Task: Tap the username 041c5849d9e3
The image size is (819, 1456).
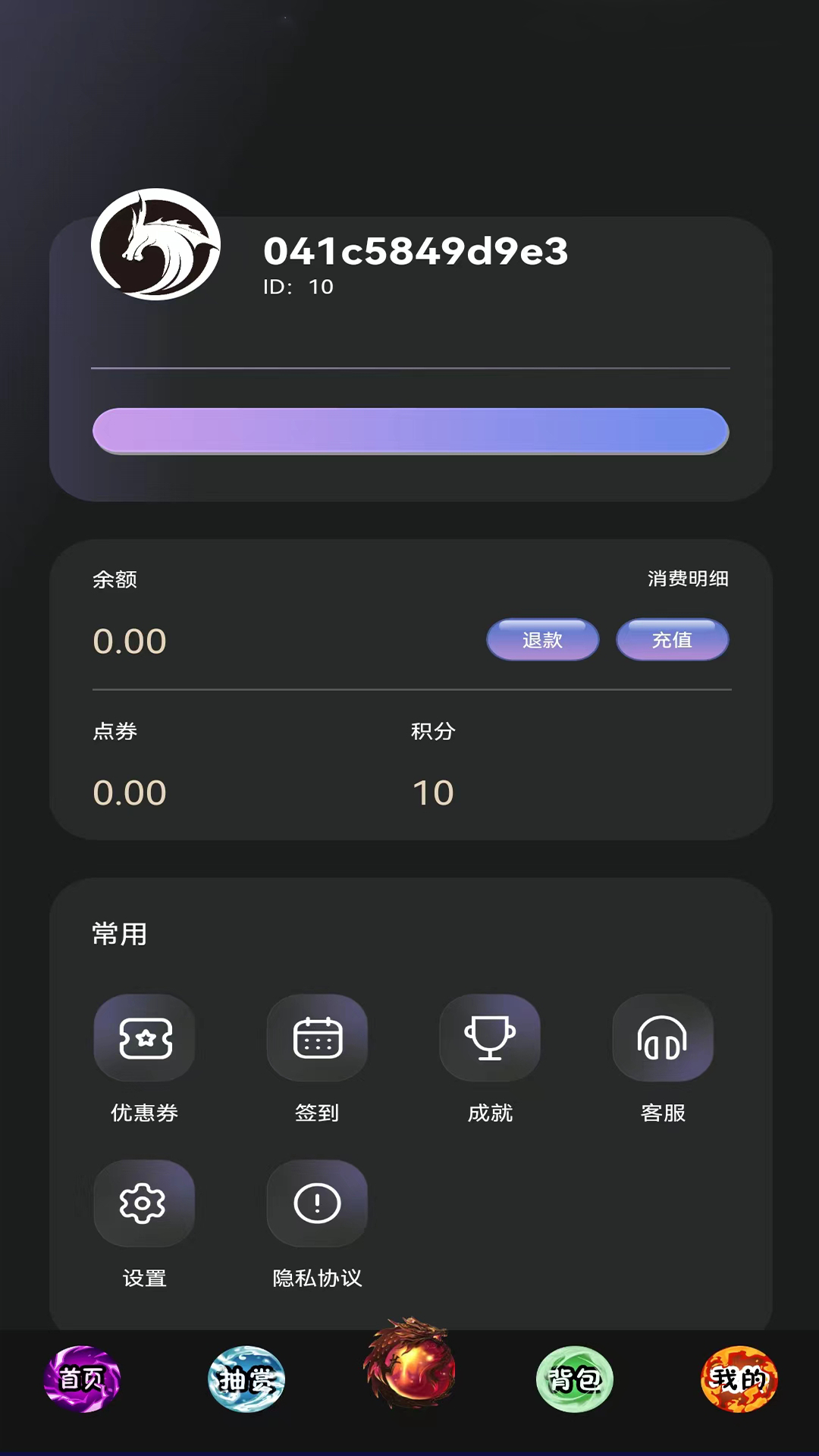Action: coord(415,253)
